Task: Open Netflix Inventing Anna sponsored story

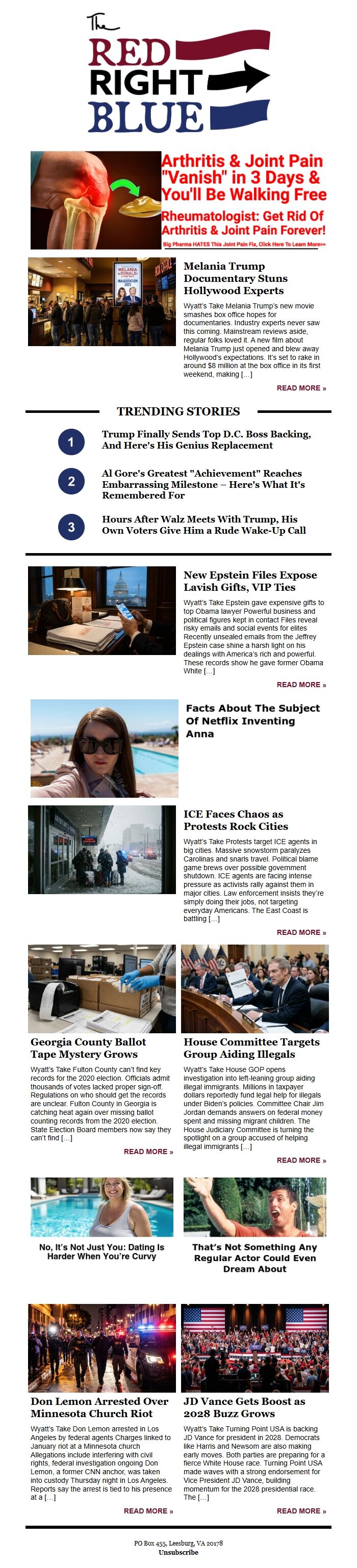Action: click(252, 721)
